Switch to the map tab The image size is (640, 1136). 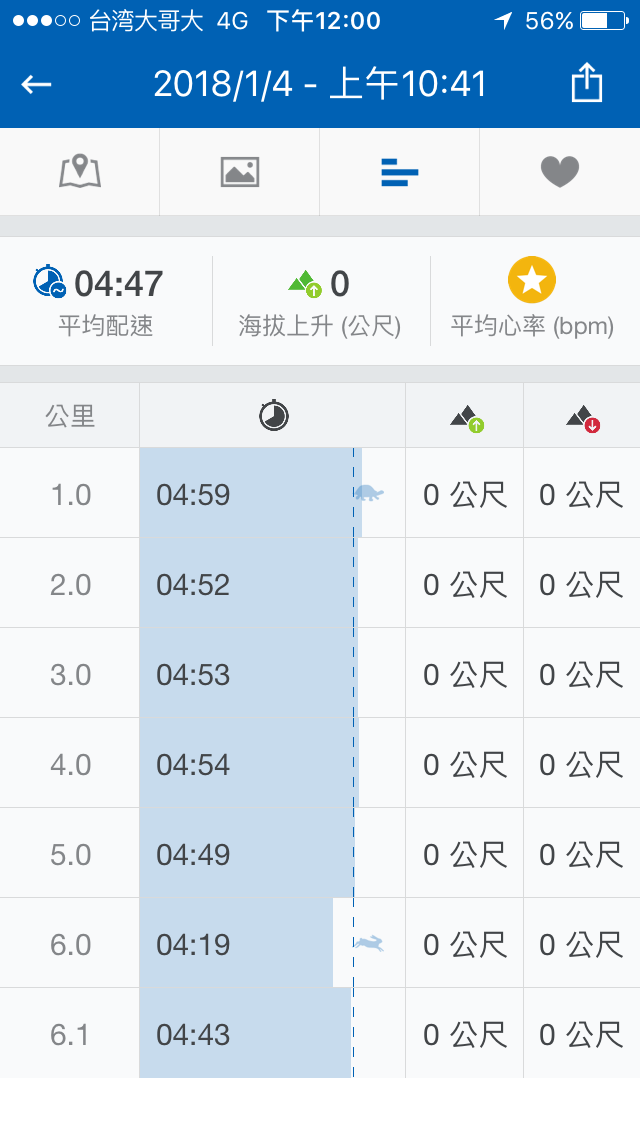[80, 172]
